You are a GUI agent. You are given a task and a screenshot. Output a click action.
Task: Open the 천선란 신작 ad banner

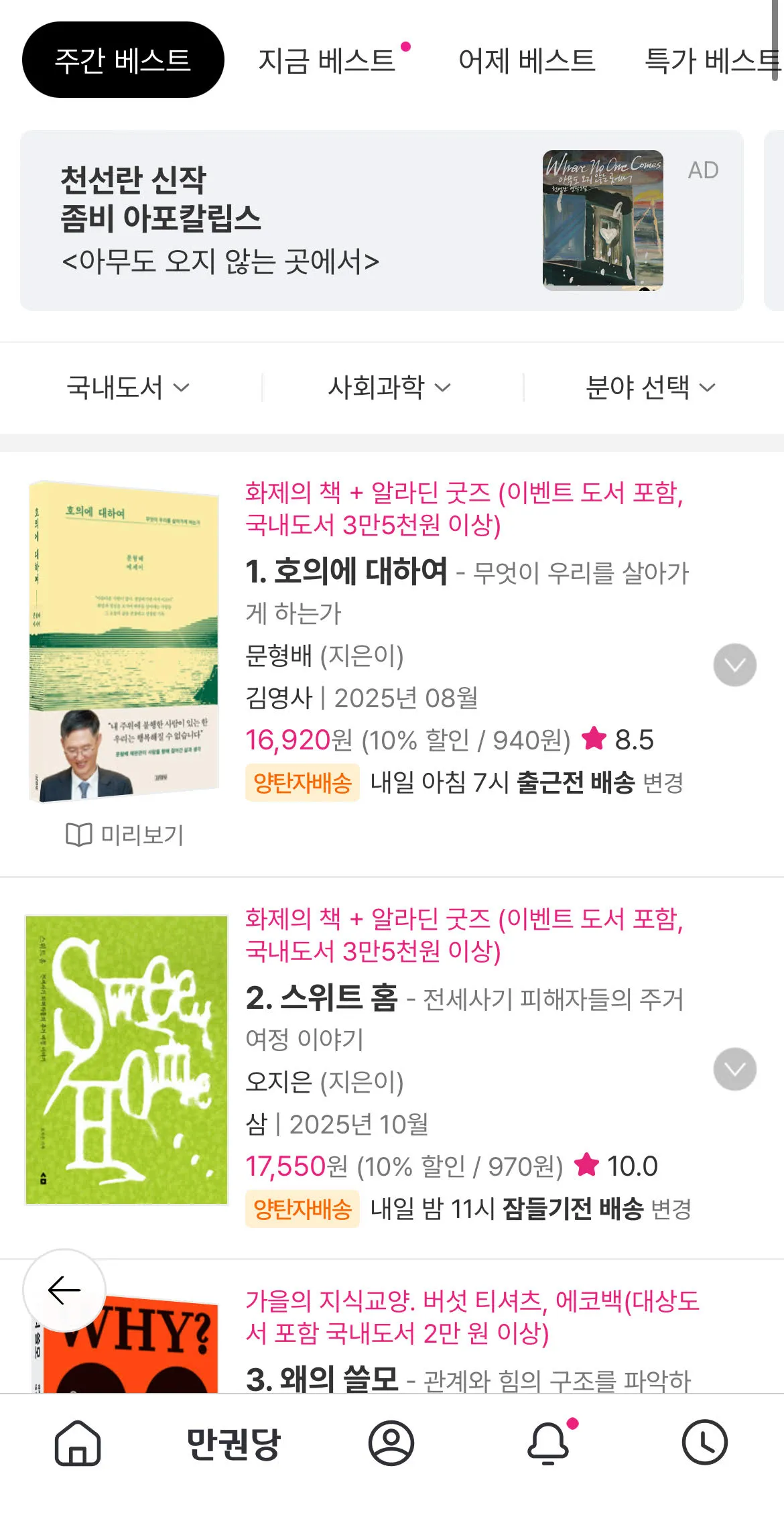pos(381,221)
